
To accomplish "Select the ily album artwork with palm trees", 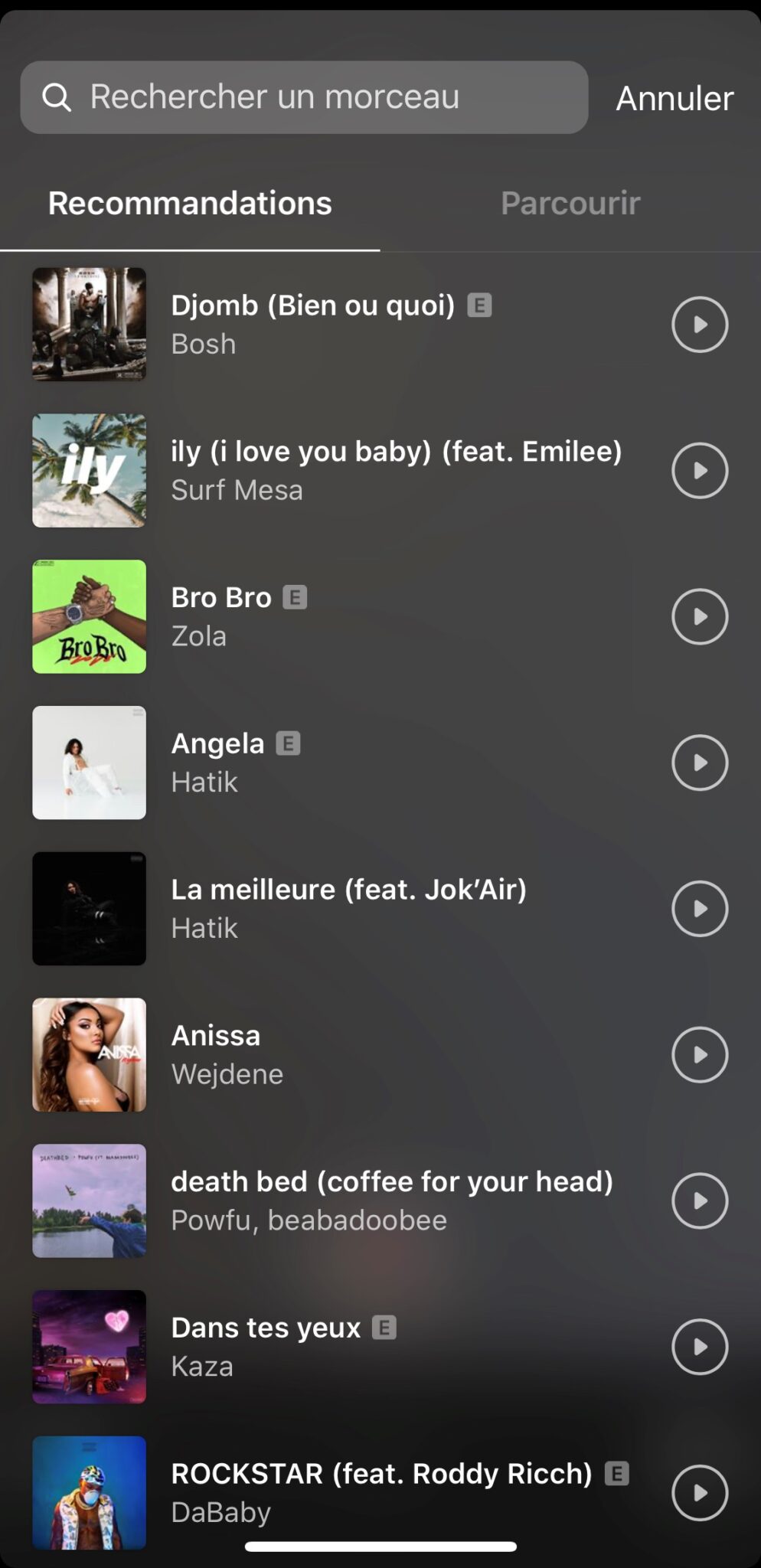I will [89, 470].
